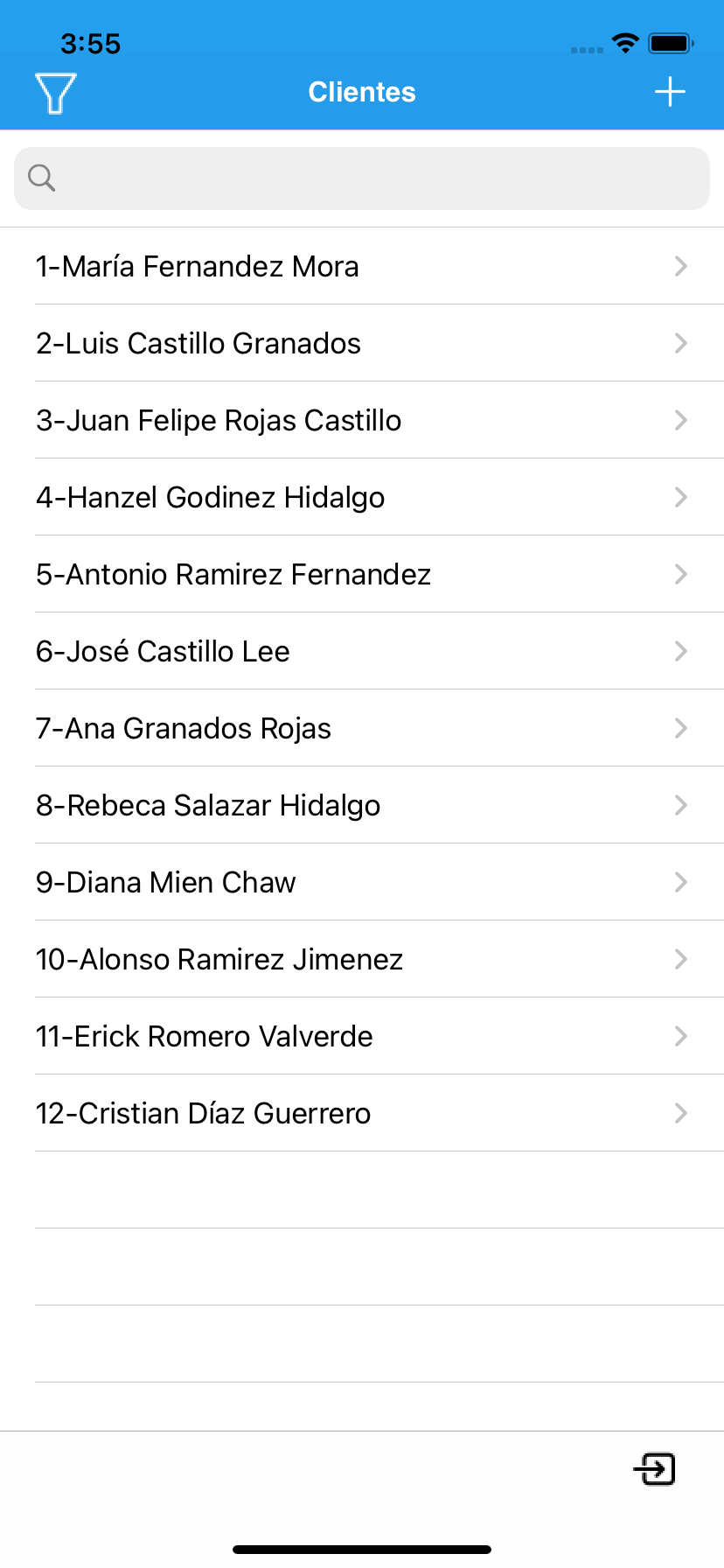Open the filter funnel icon
Screen dimensions: 724x1568
click(56, 93)
